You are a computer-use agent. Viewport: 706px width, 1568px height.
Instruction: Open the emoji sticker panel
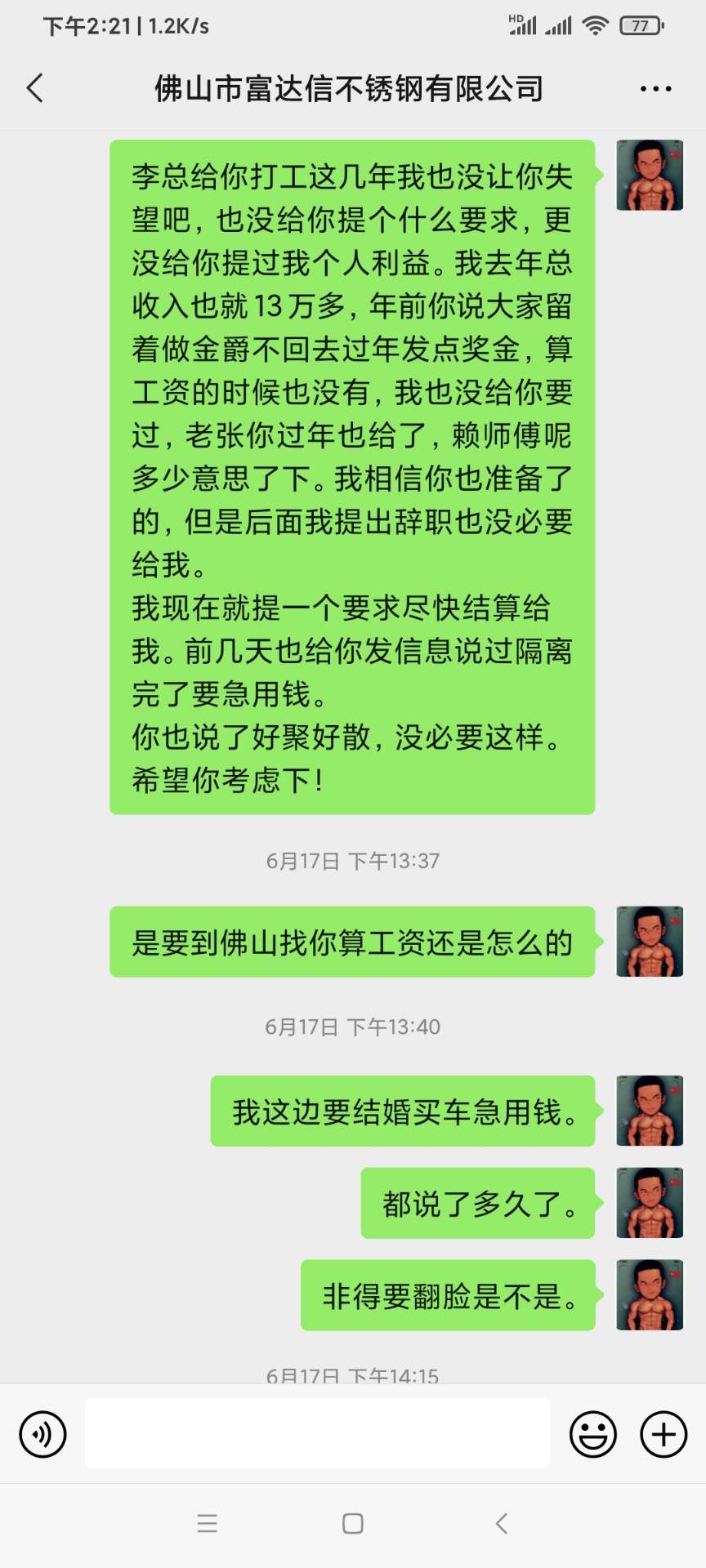click(x=592, y=1434)
